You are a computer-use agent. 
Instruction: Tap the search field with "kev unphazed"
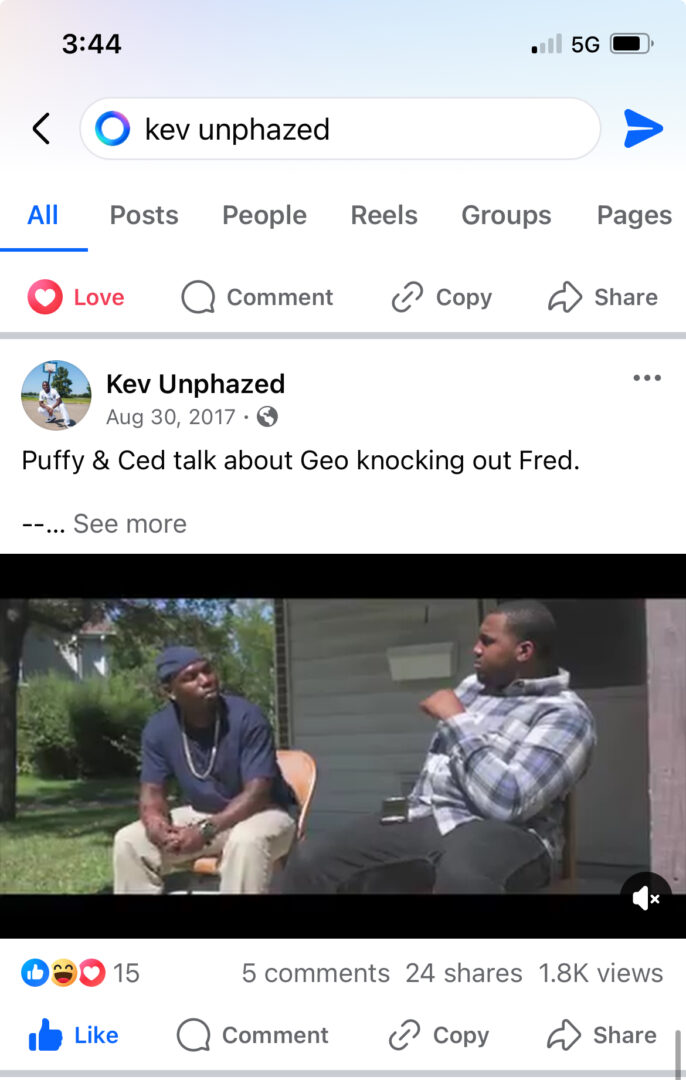pos(340,129)
